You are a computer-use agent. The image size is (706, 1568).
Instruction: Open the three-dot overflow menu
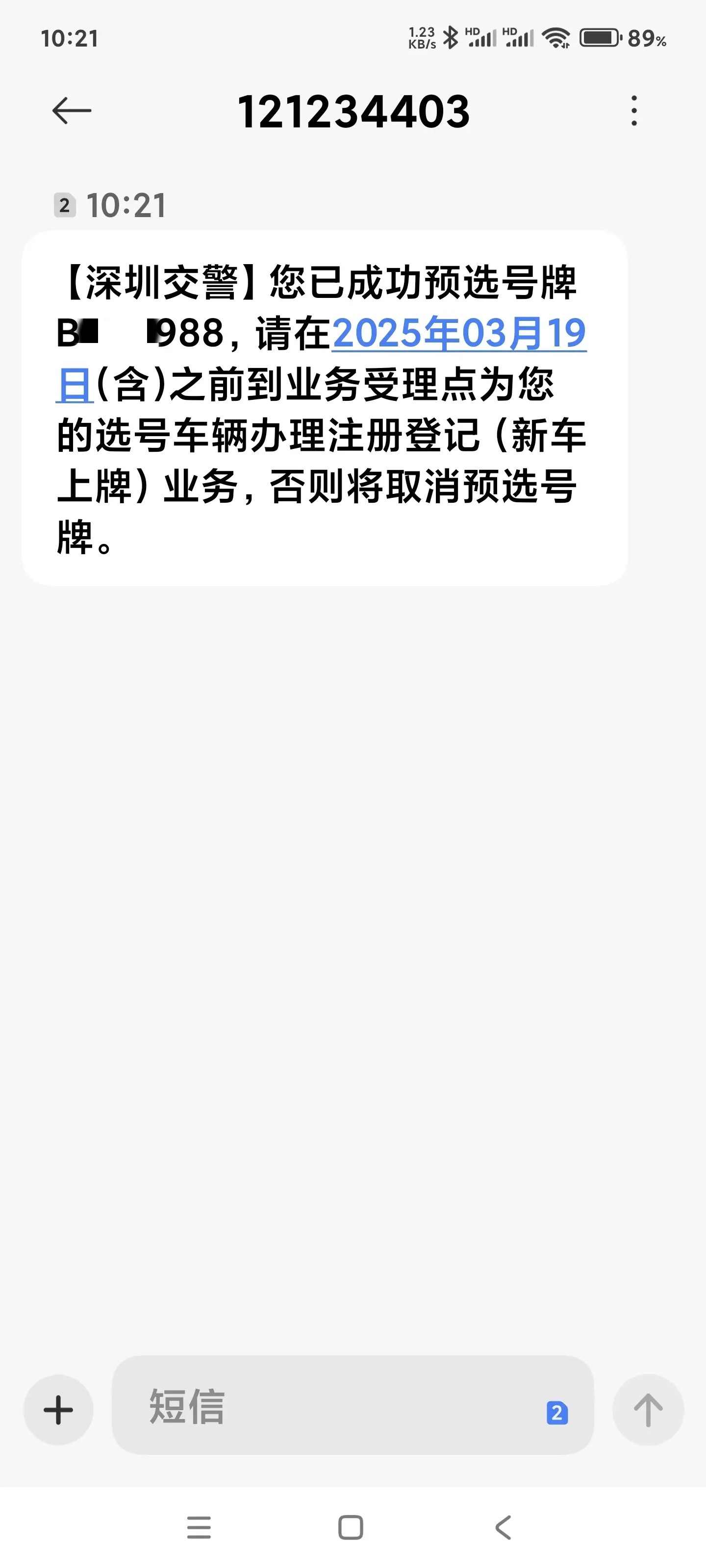(634, 111)
